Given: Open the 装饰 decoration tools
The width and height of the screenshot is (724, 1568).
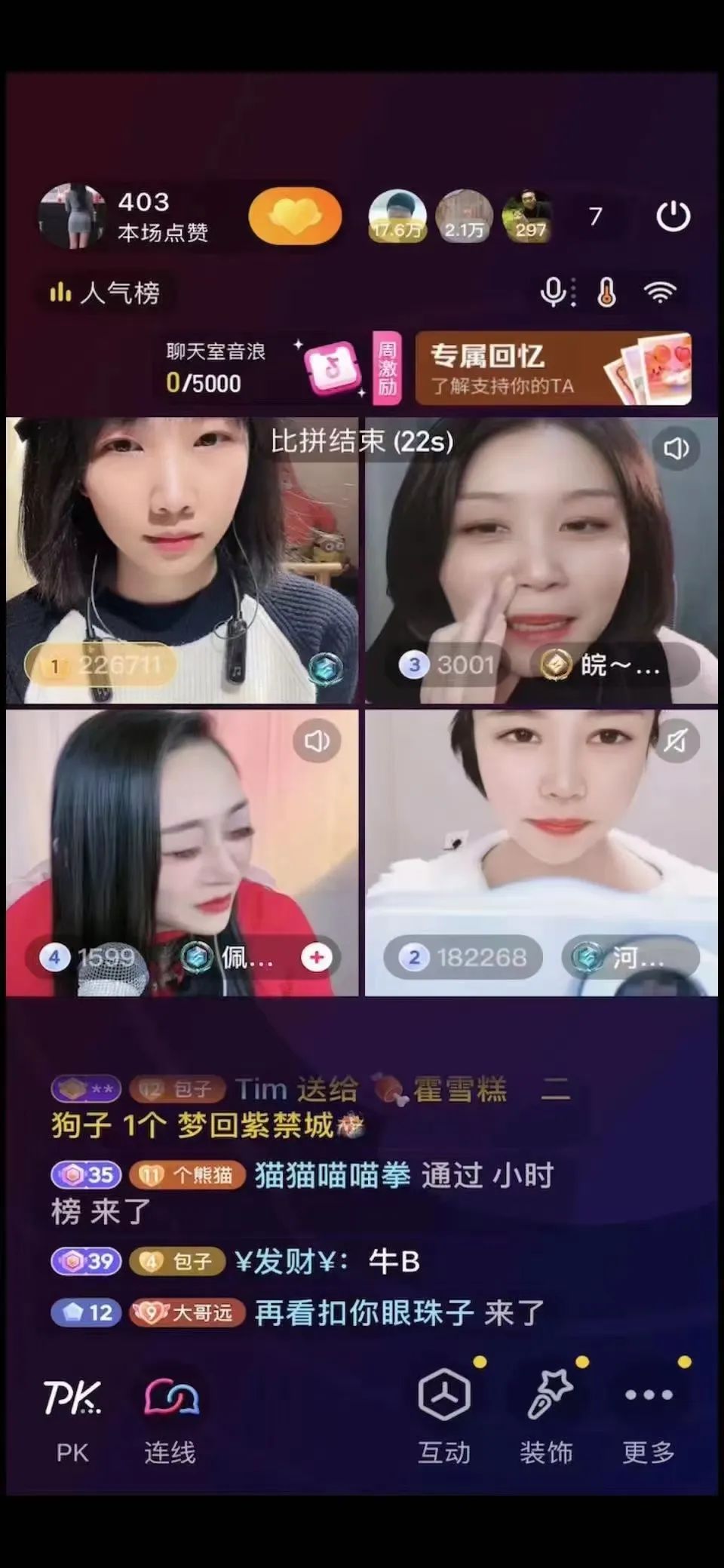Looking at the screenshot, I should pos(547,1419).
